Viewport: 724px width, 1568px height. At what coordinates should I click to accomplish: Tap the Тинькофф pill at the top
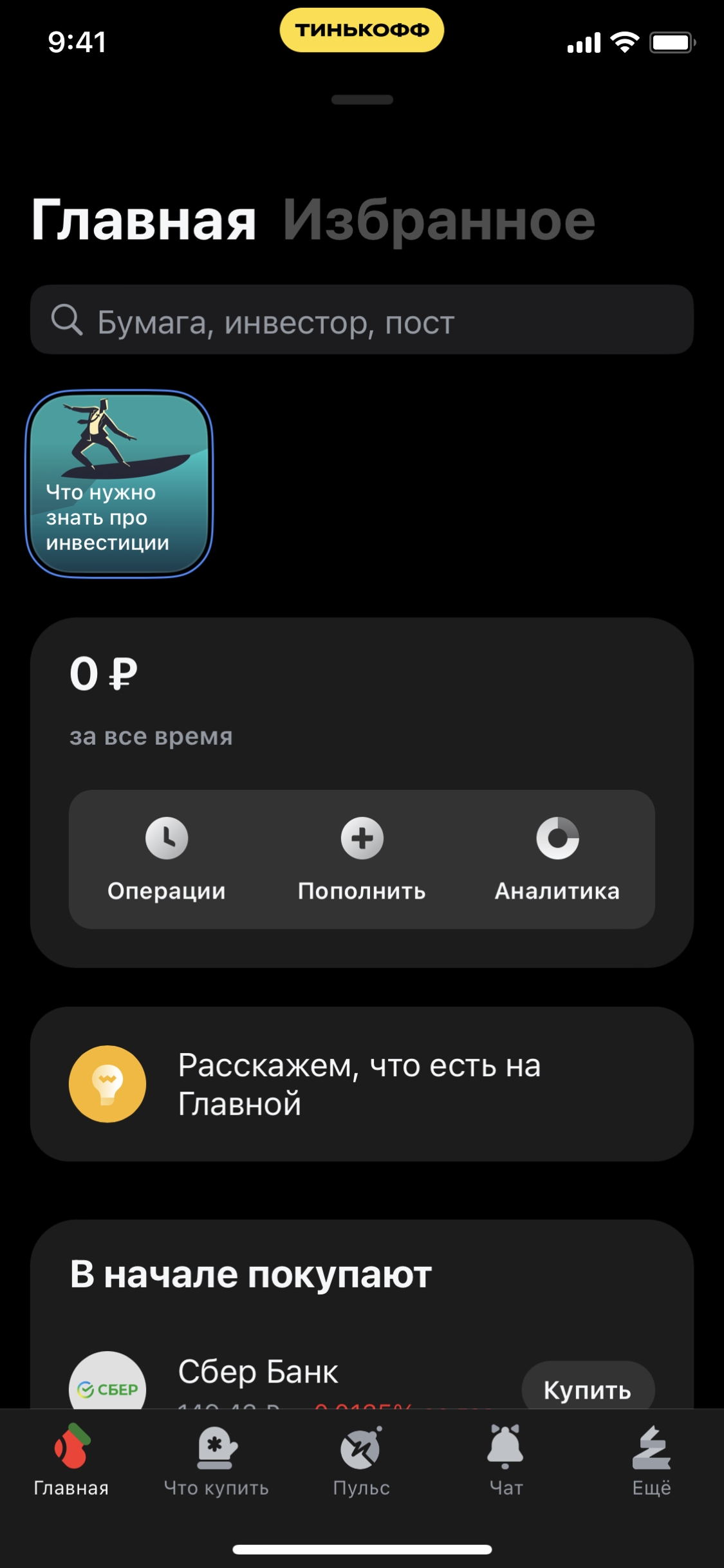click(x=362, y=30)
